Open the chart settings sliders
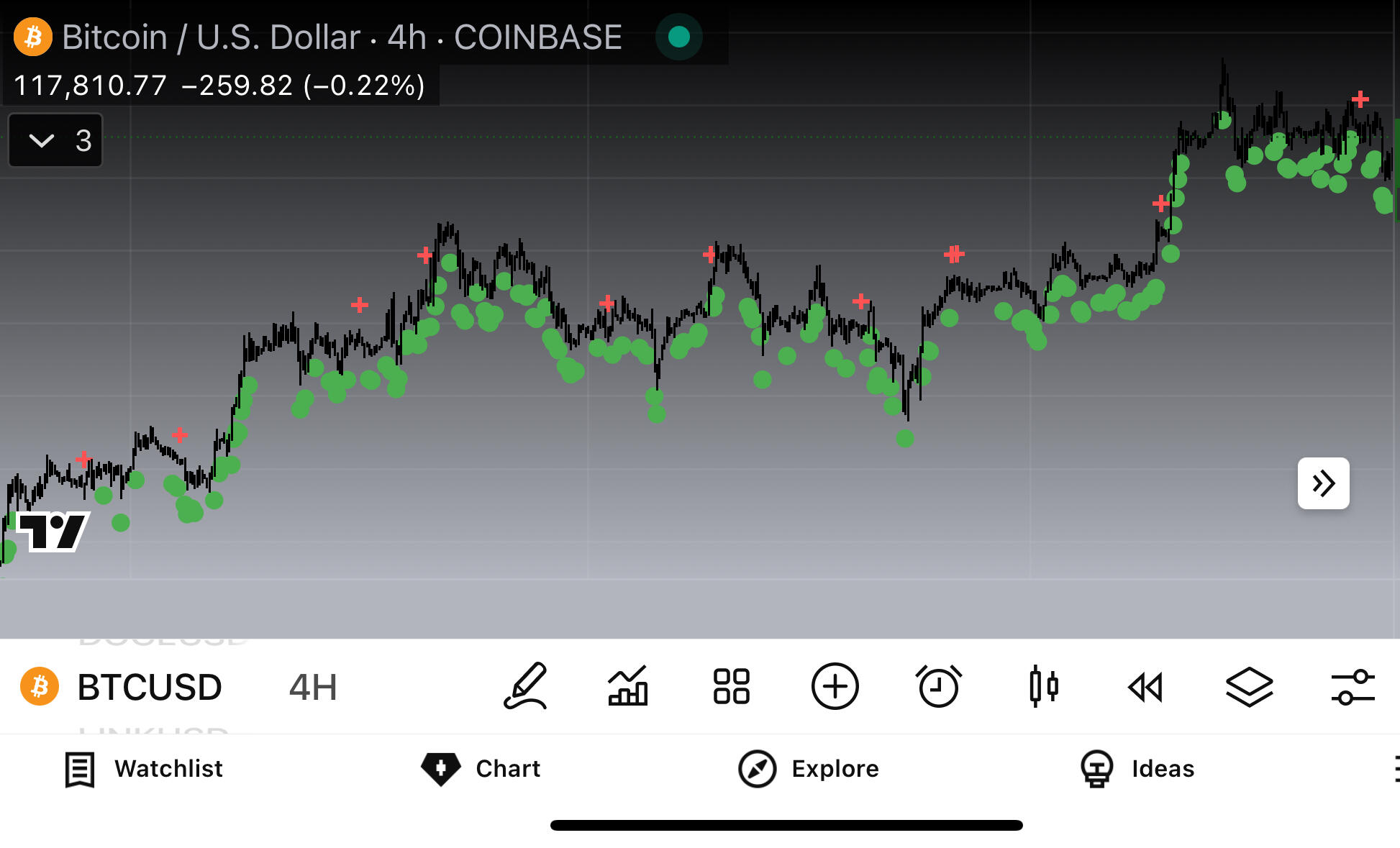1400x848 pixels. click(1353, 686)
